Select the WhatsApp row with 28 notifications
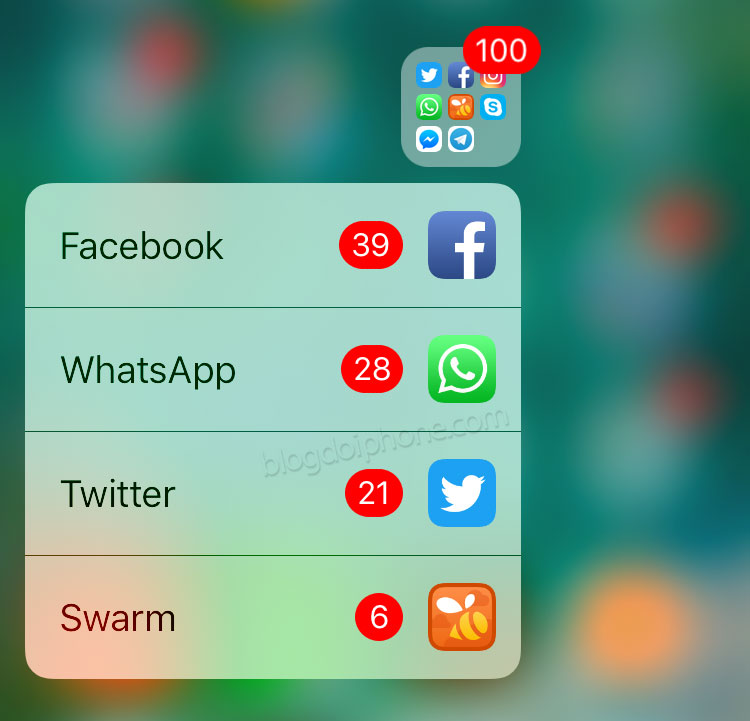The image size is (750, 721). pyautogui.click(x=272, y=370)
